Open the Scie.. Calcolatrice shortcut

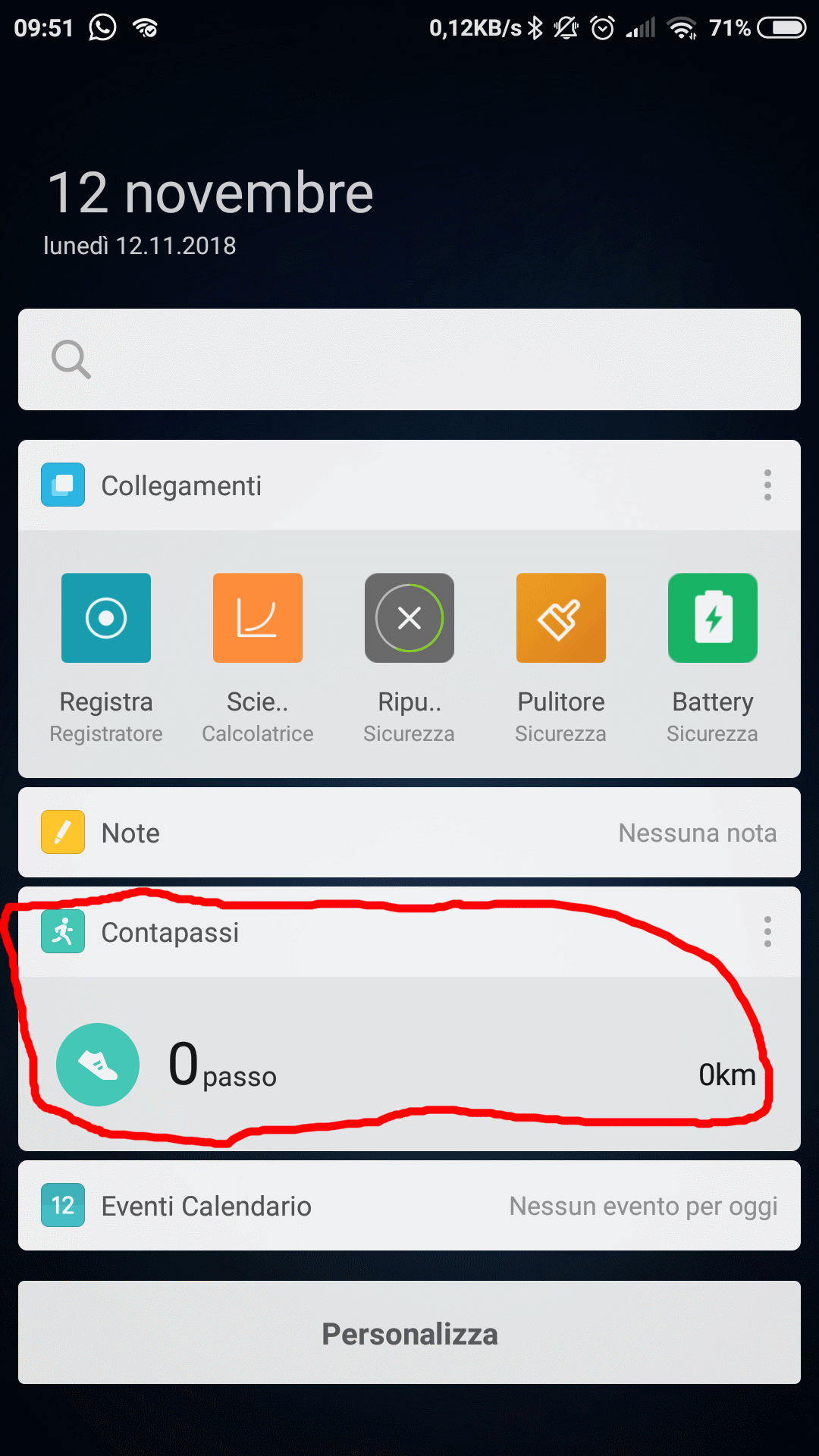pyautogui.click(x=258, y=619)
